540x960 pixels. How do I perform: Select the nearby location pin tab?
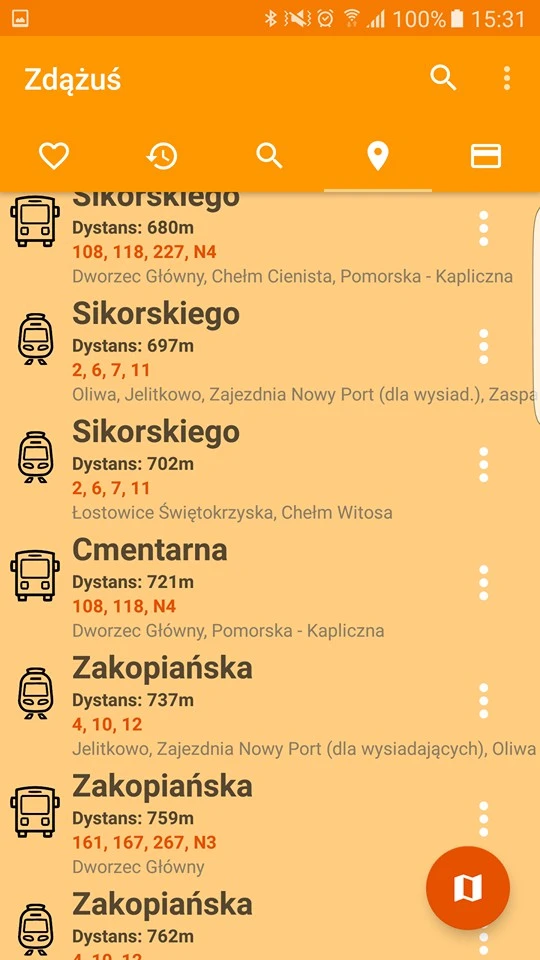pyautogui.click(x=378, y=156)
